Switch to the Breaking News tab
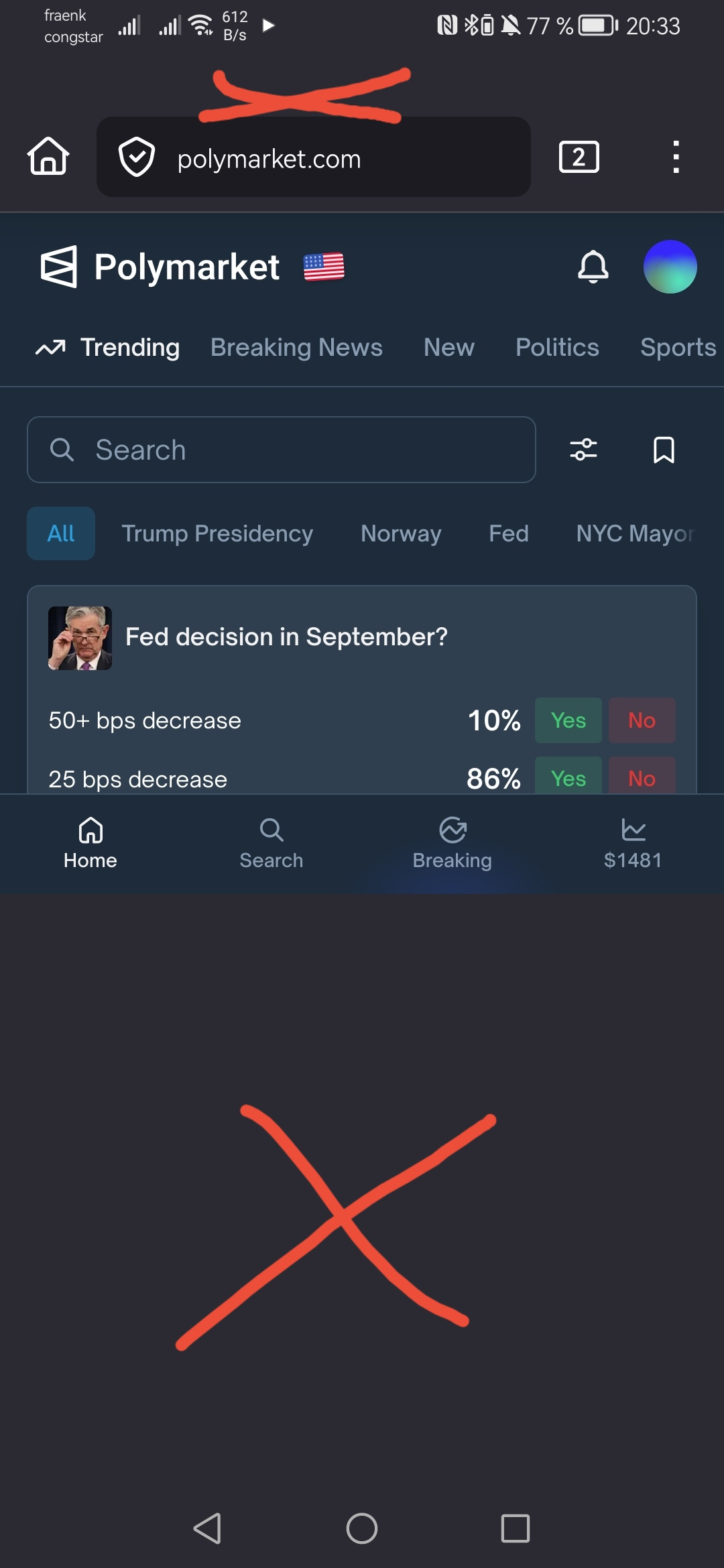 (x=296, y=347)
